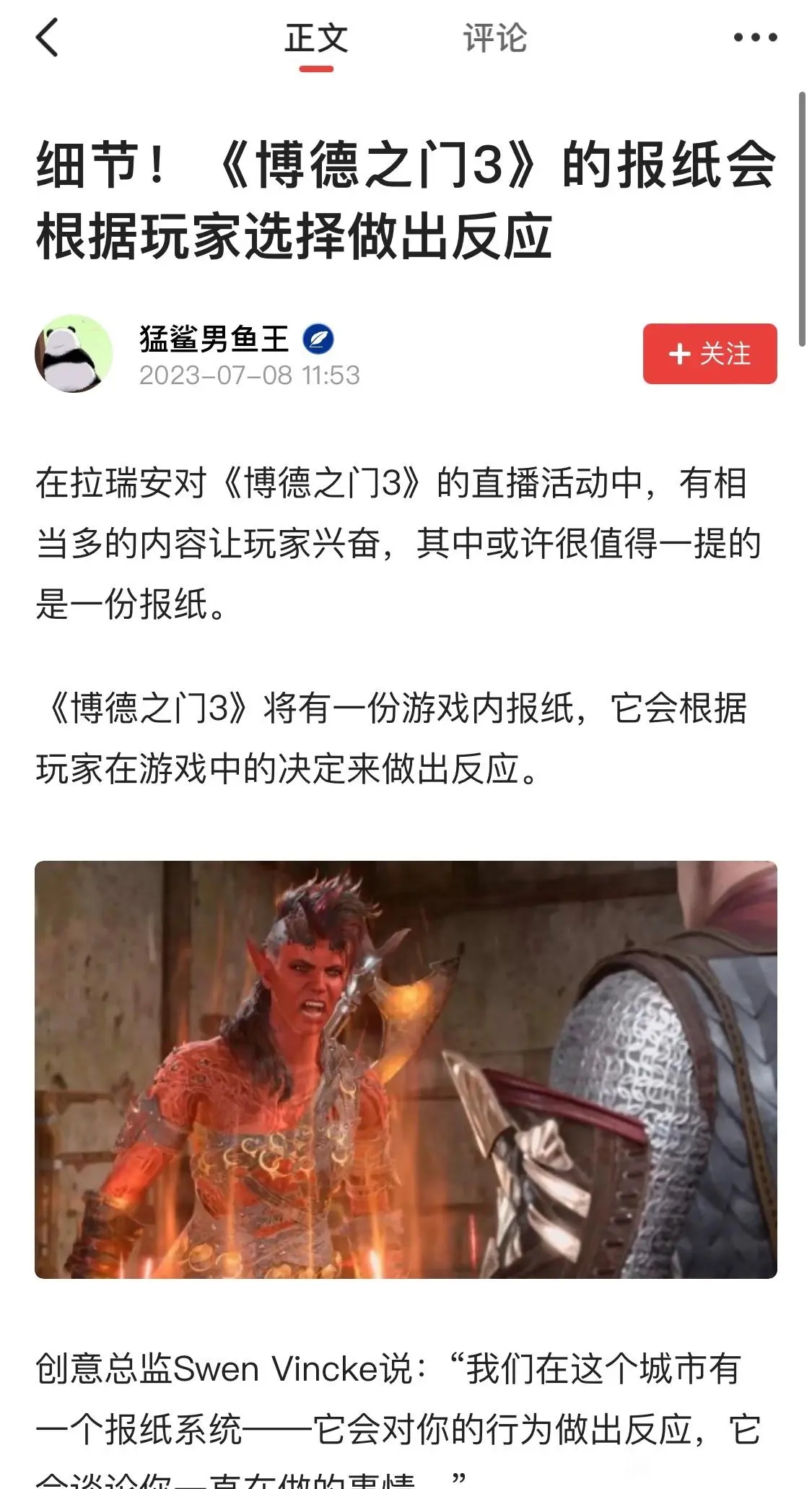Switch to the 评论 tab
812x1489 pixels.
pyautogui.click(x=494, y=38)
